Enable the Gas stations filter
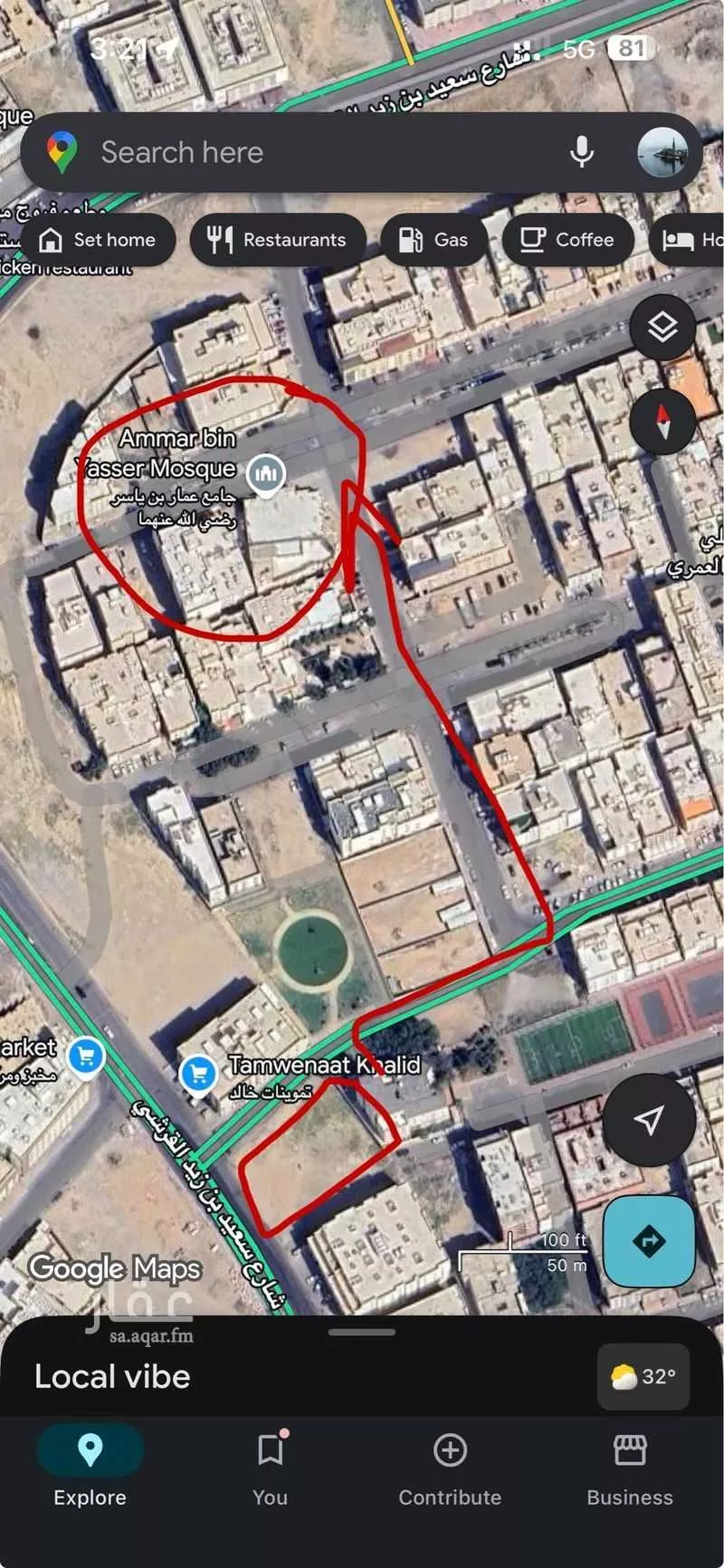 433,240
